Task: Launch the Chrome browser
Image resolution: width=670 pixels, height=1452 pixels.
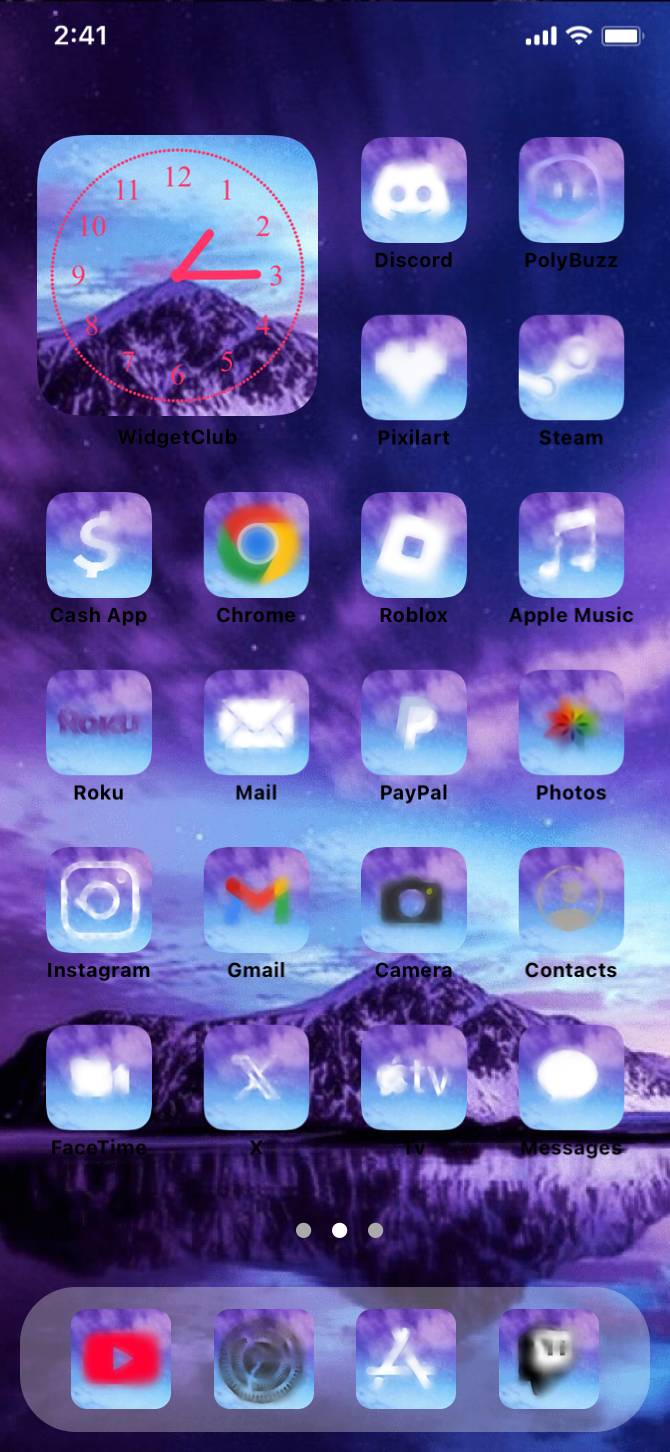Action: point(256,545)
